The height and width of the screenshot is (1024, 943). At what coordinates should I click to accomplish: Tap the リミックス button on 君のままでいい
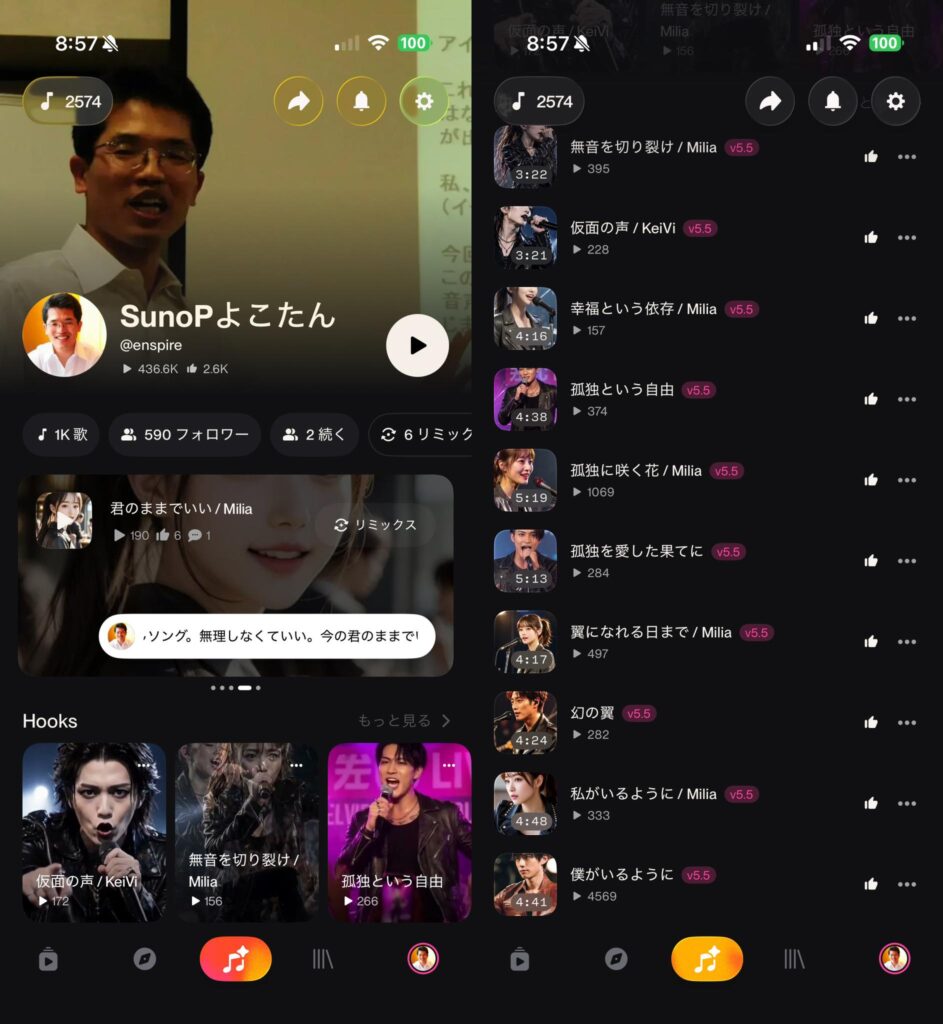[376, 525]
